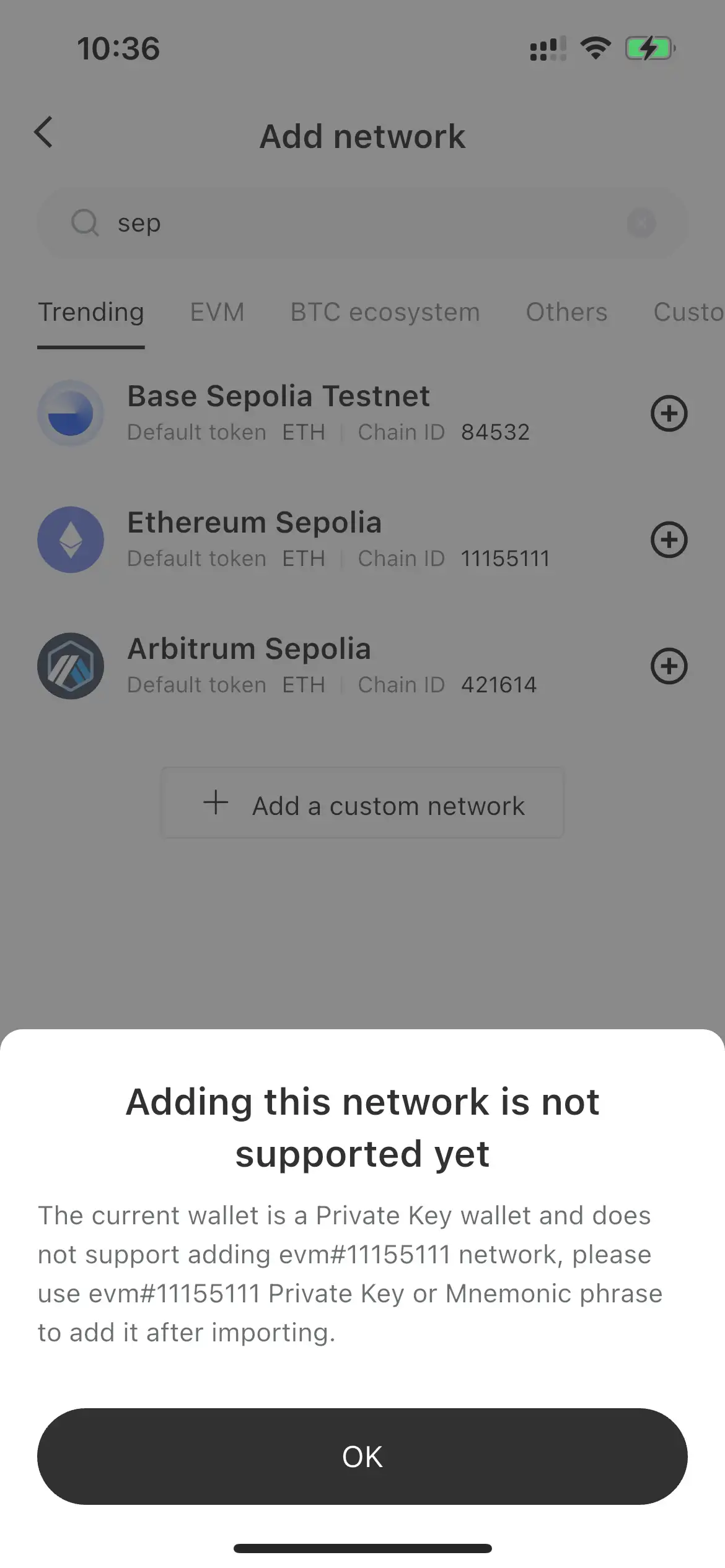Click the Base Sepolia Testnet network logo
The height and width of the screenshot is (1568, 725).
pyautogui.click(x=71, y=413)
